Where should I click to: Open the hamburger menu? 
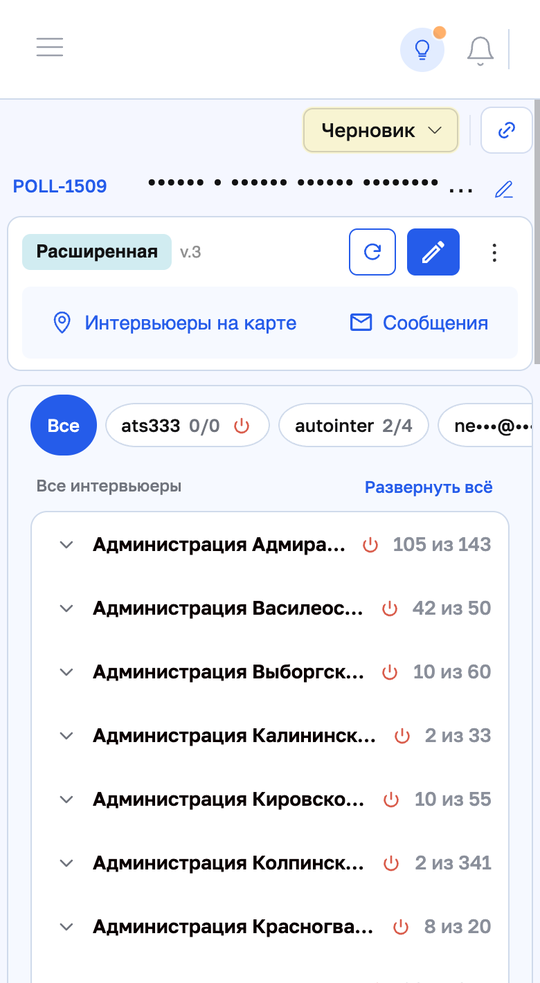coord(50,47)
